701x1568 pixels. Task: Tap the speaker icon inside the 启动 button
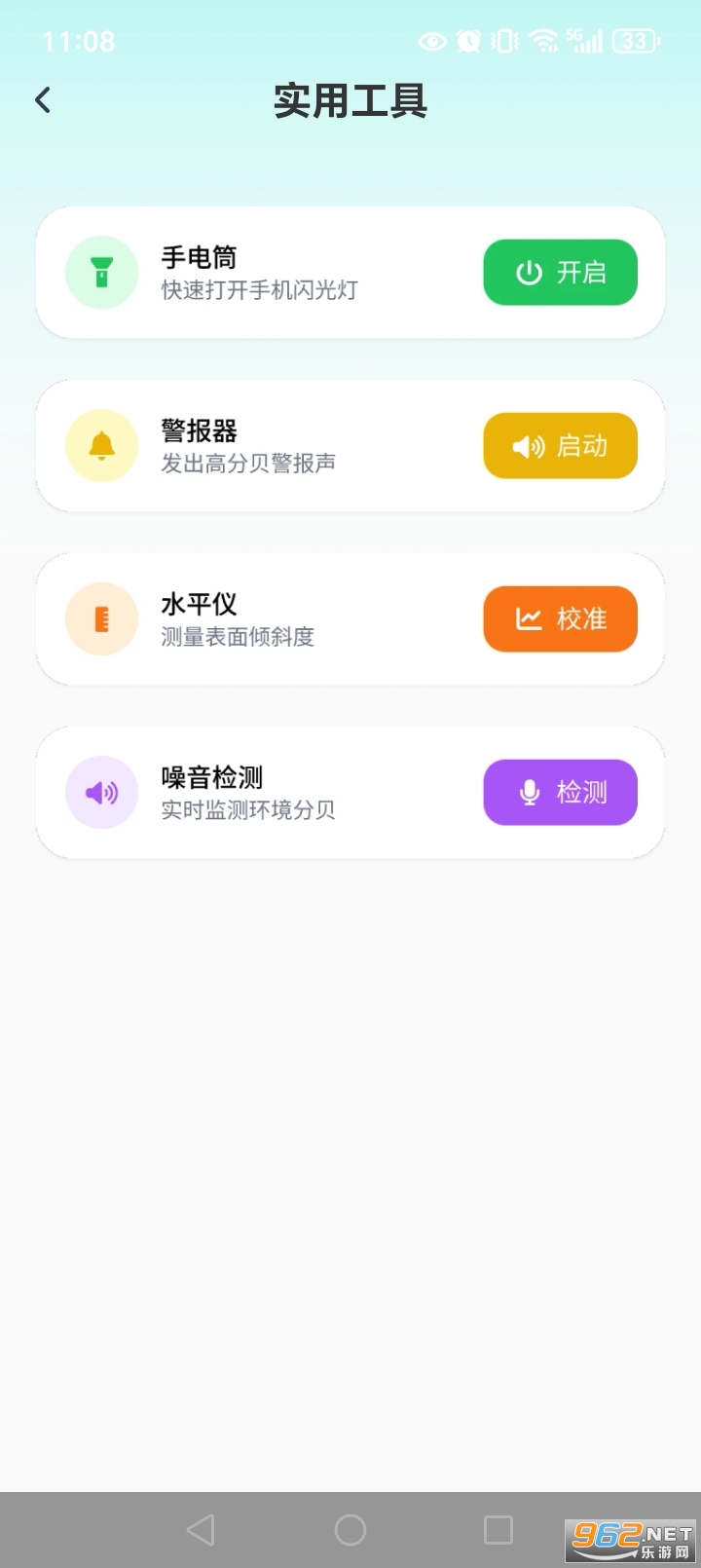click(527, 446)
